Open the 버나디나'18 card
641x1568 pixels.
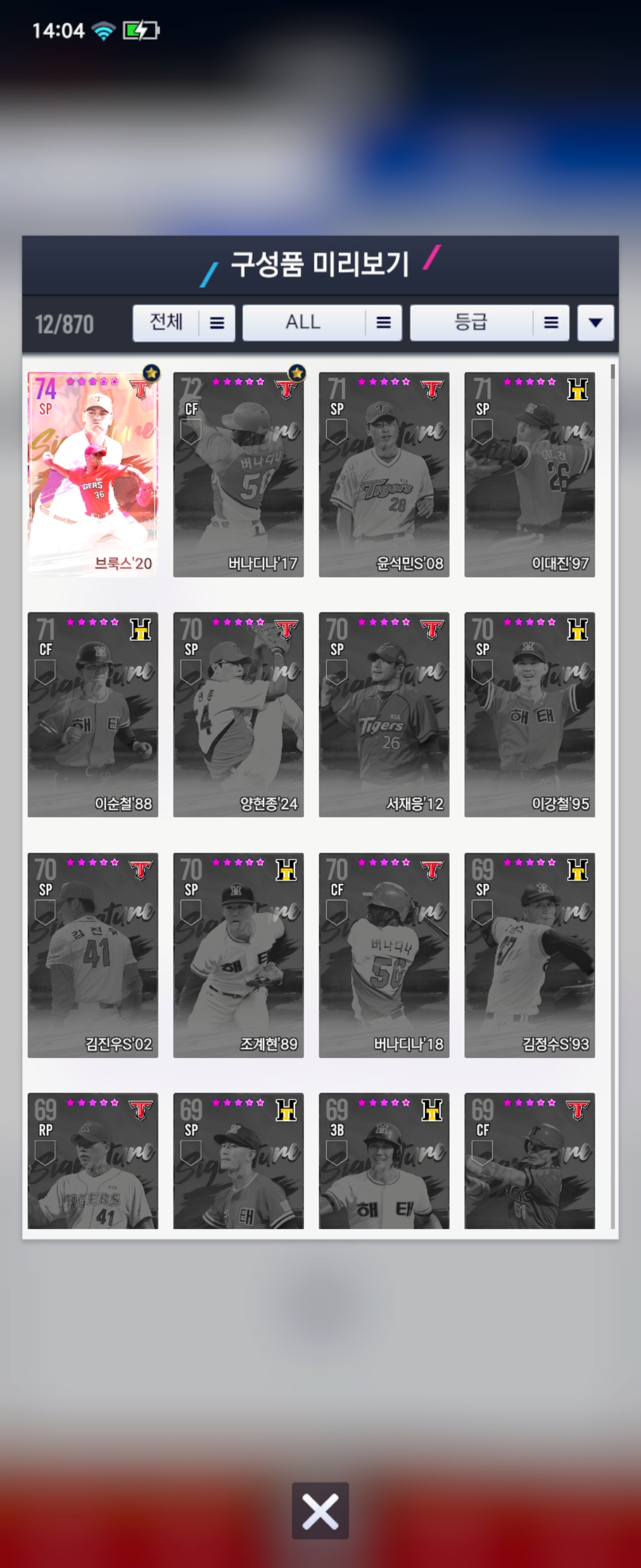click(x=384, y=955)
